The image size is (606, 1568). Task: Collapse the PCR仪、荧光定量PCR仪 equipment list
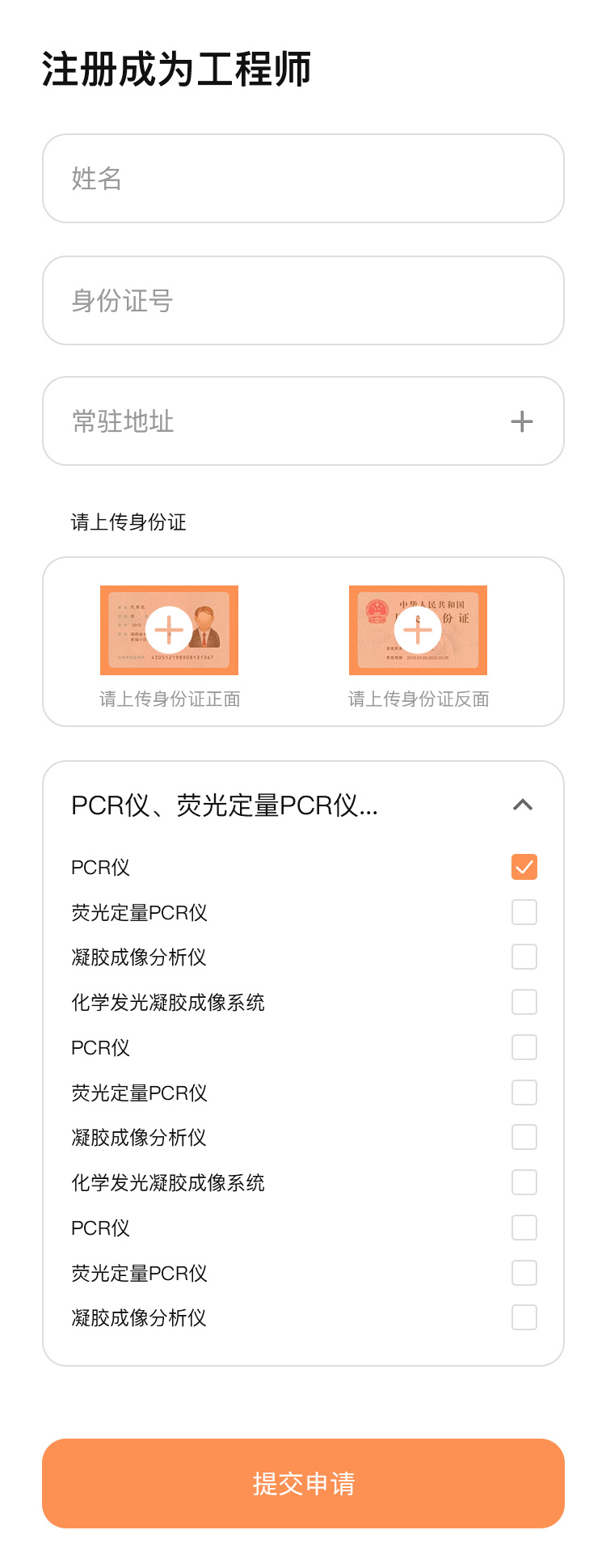click(x=523, y=805)
